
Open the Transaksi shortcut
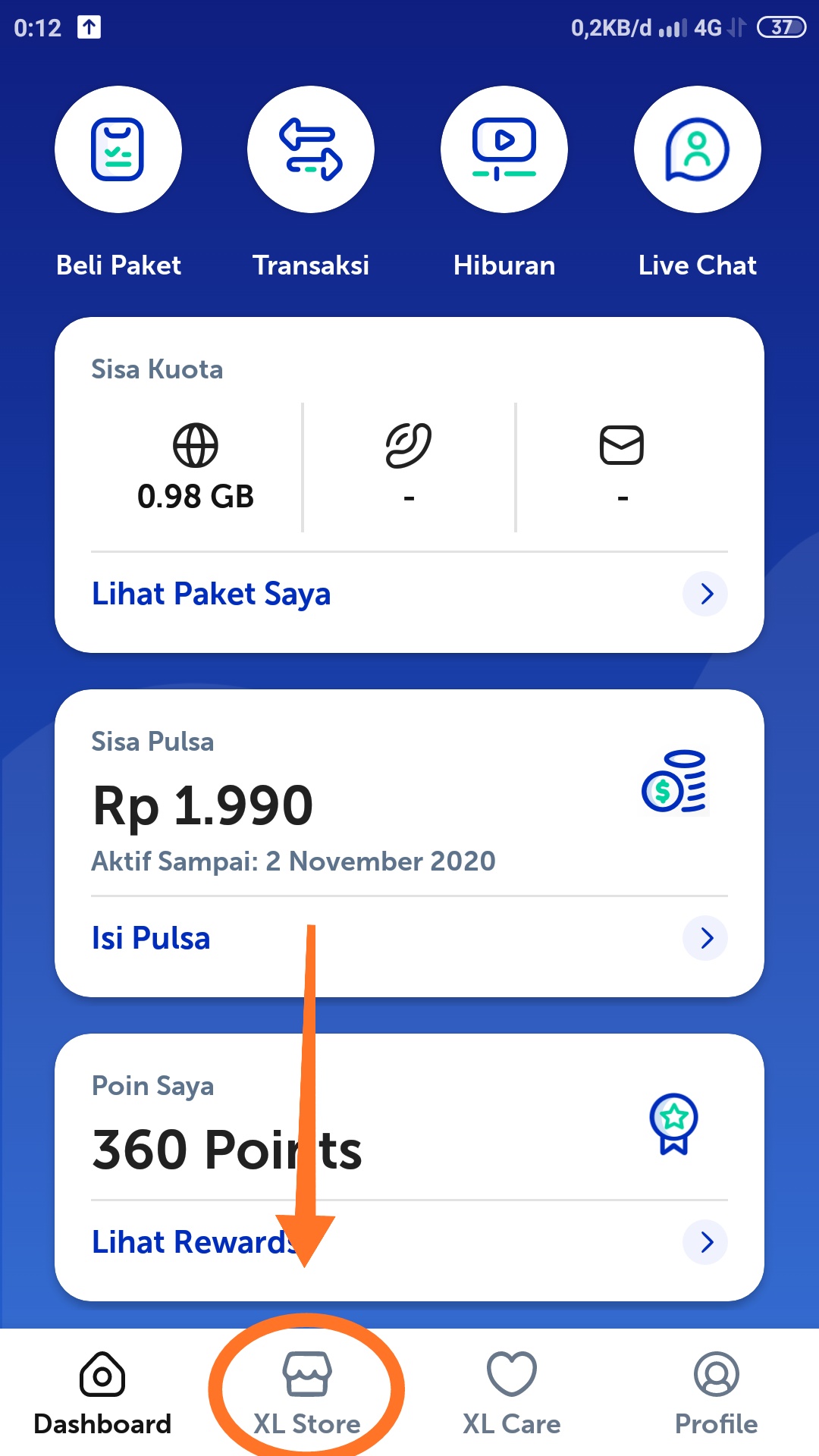pyautogui.click(x=311, y=150)
